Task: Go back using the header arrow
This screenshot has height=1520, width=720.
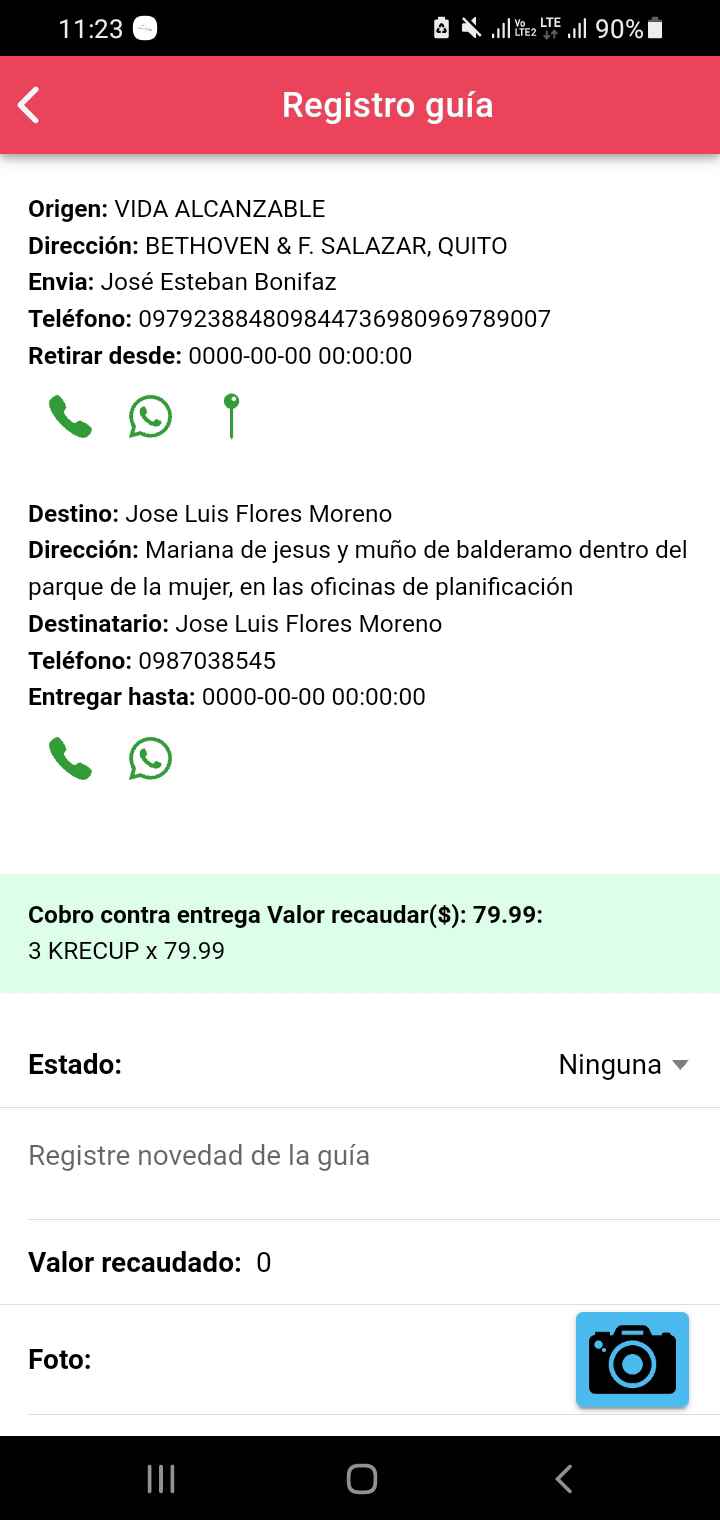Action: [x=29, y=105]
